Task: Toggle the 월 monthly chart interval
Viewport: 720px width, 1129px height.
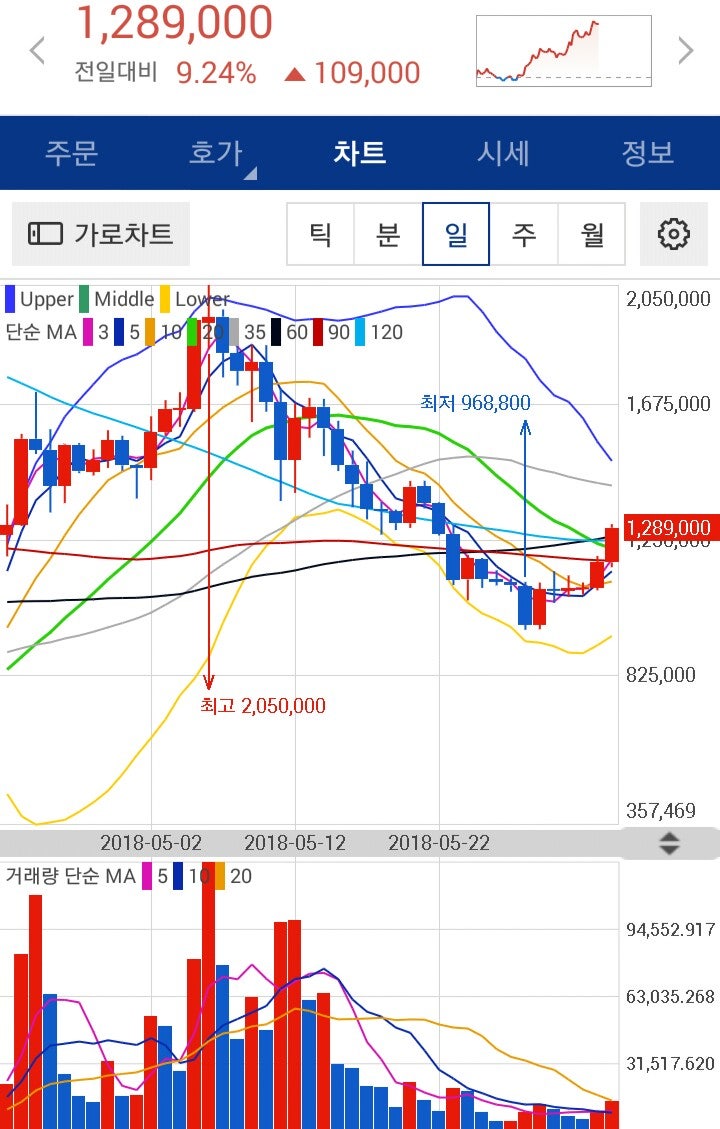Action: (592, 233)
